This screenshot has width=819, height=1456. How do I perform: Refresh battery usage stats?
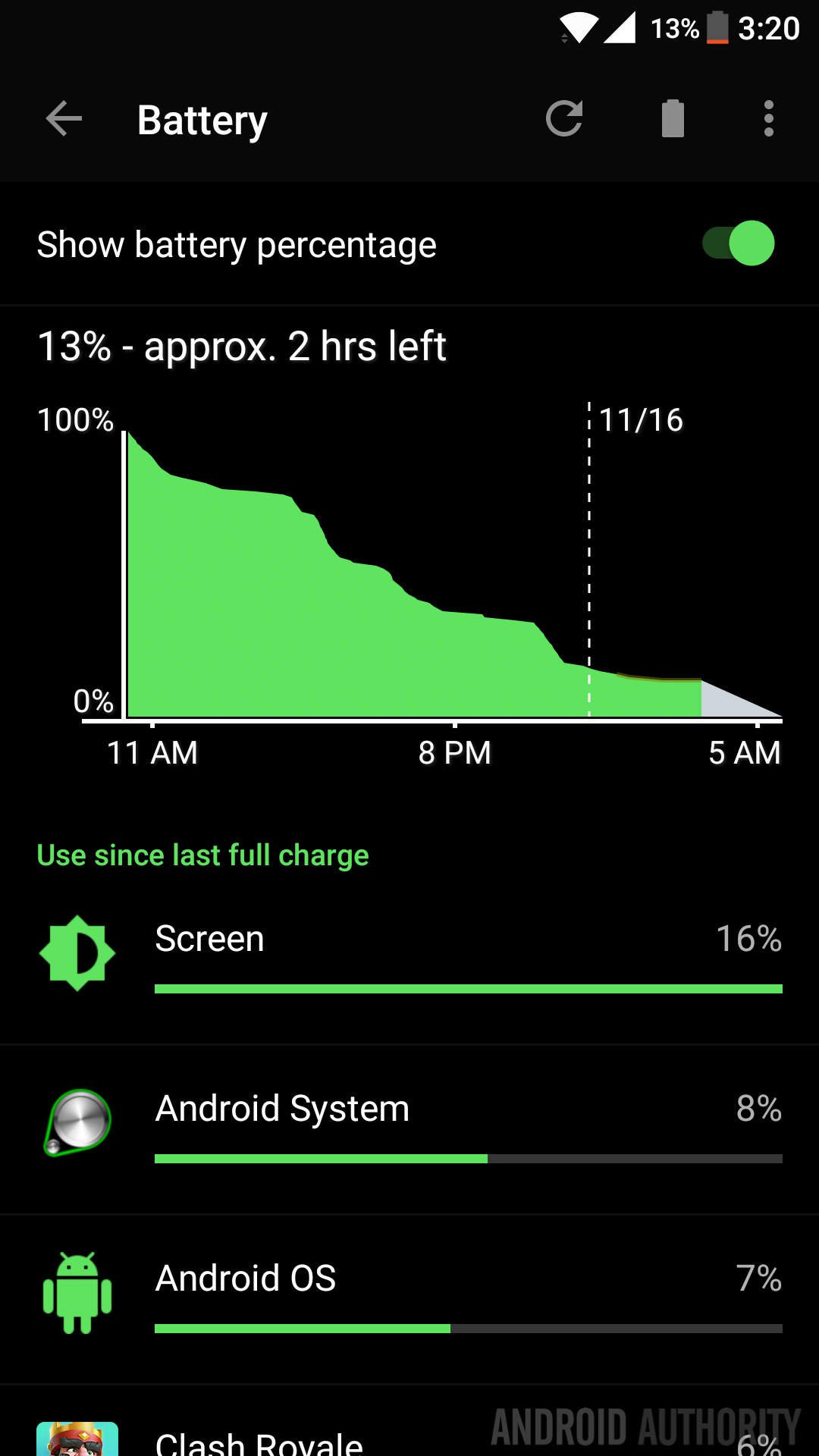point(564,119)
